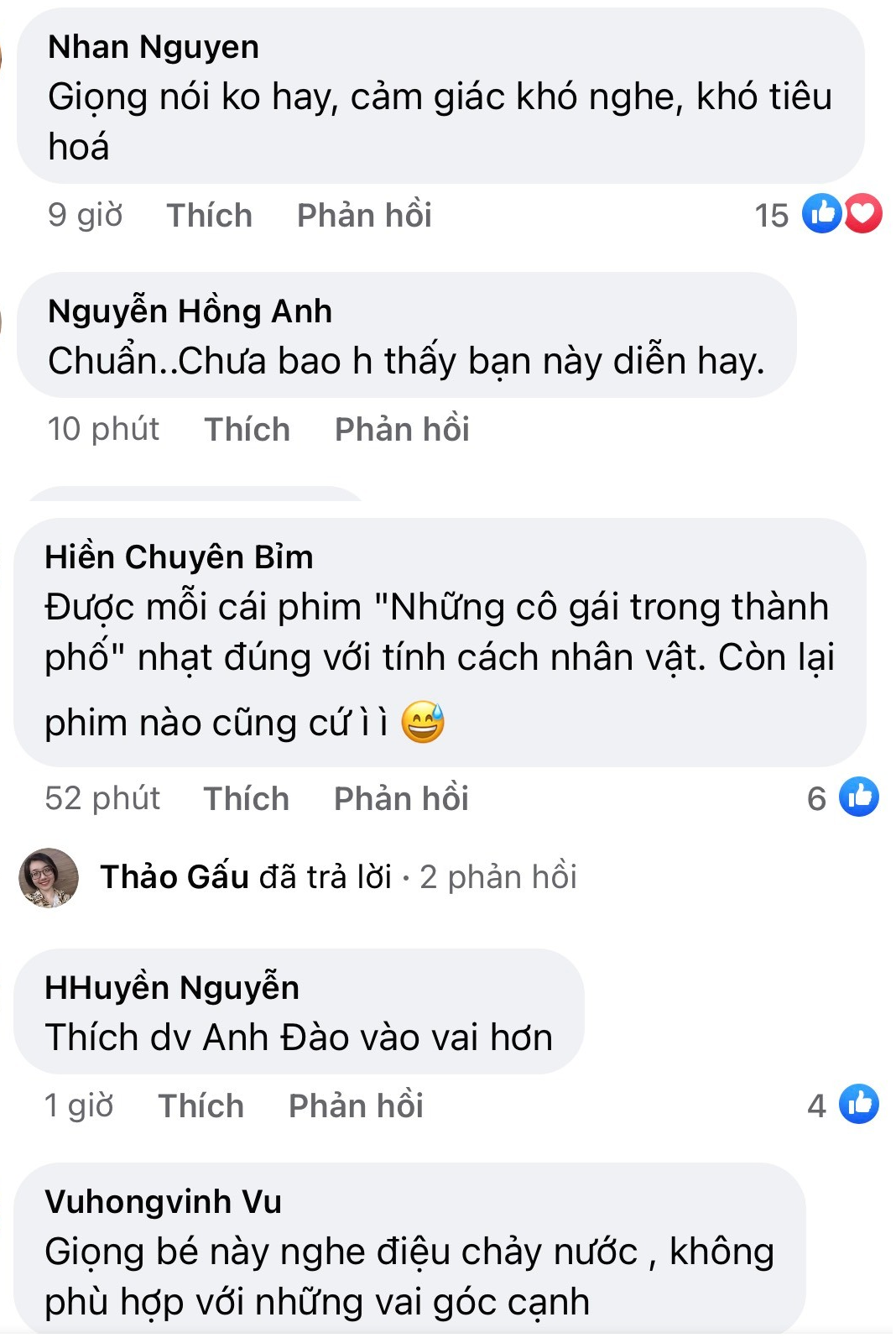896x1338 pixels.
Task: Open HHuyền Nguyễn's profile
Action: (172, 988)
